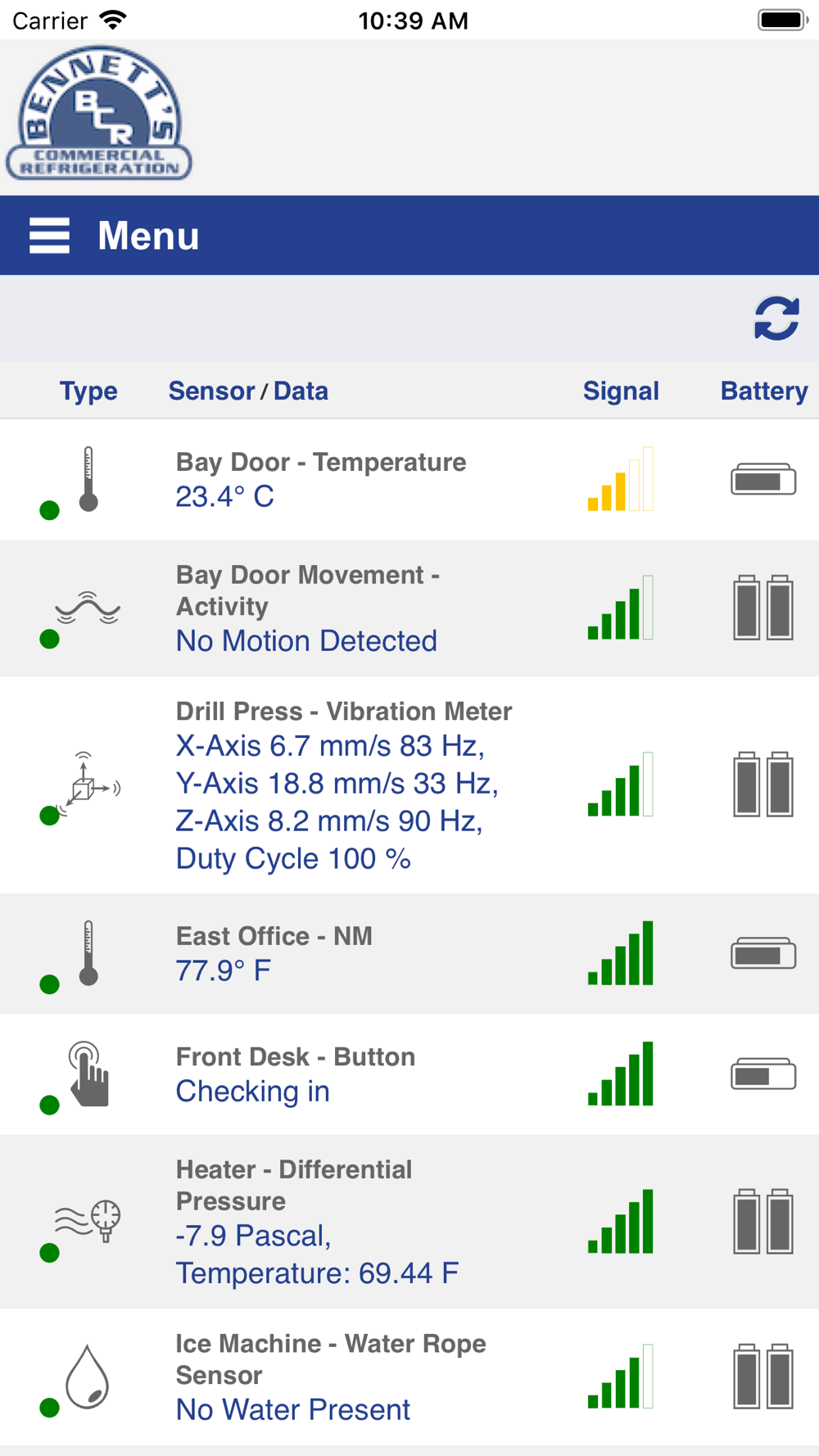Open Bay Door Movement - Activity sensor
819x1456 pixels.
[409, 608]
